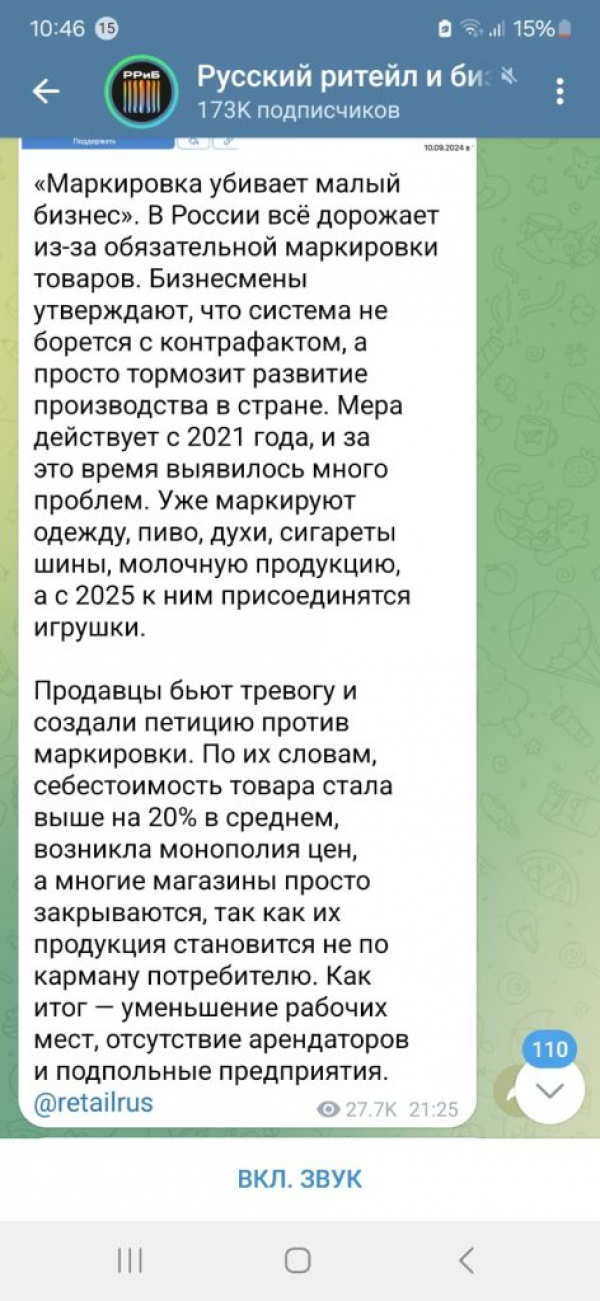Go to the home screen
600x1301 pixels.
click(297, 1260)
